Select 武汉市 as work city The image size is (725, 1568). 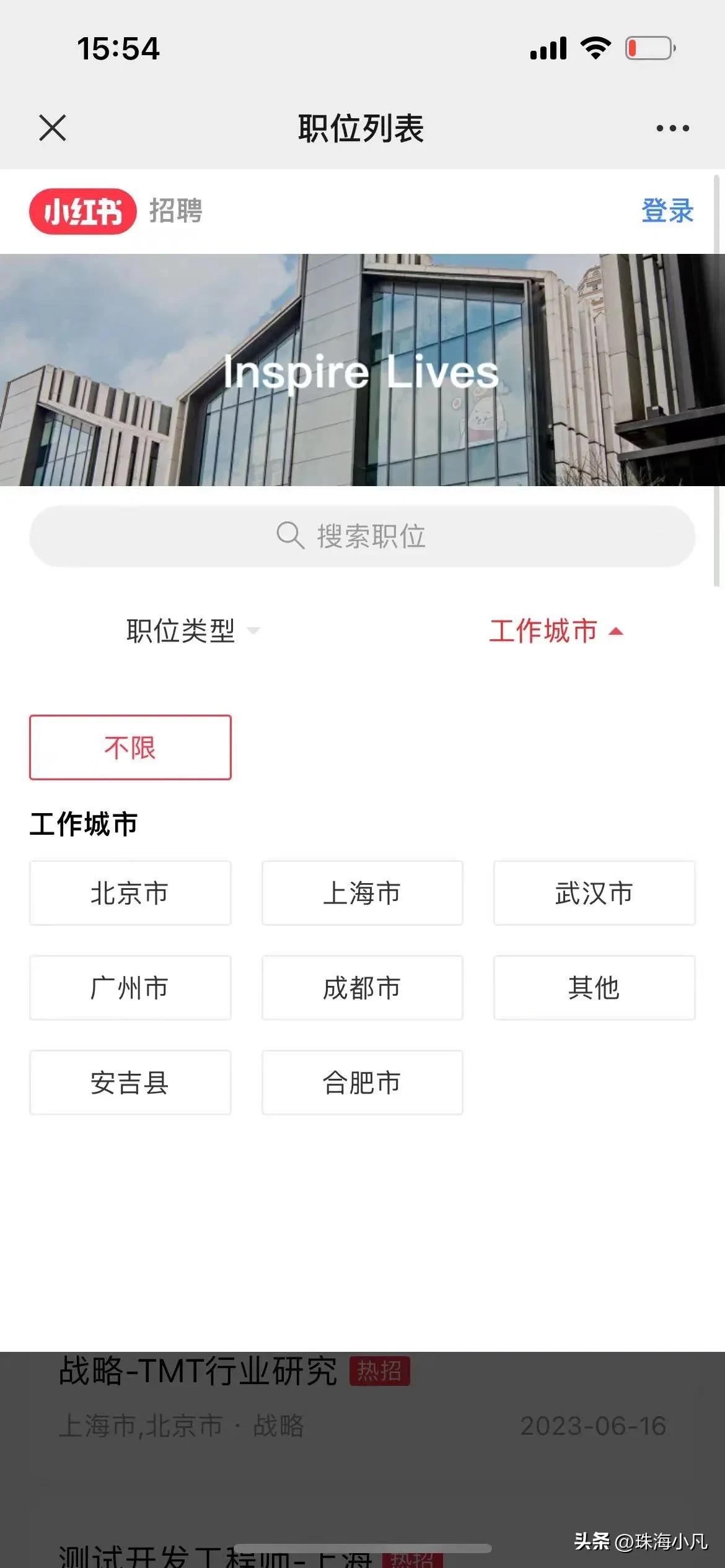pyautogui.click(x=594, y=893)
